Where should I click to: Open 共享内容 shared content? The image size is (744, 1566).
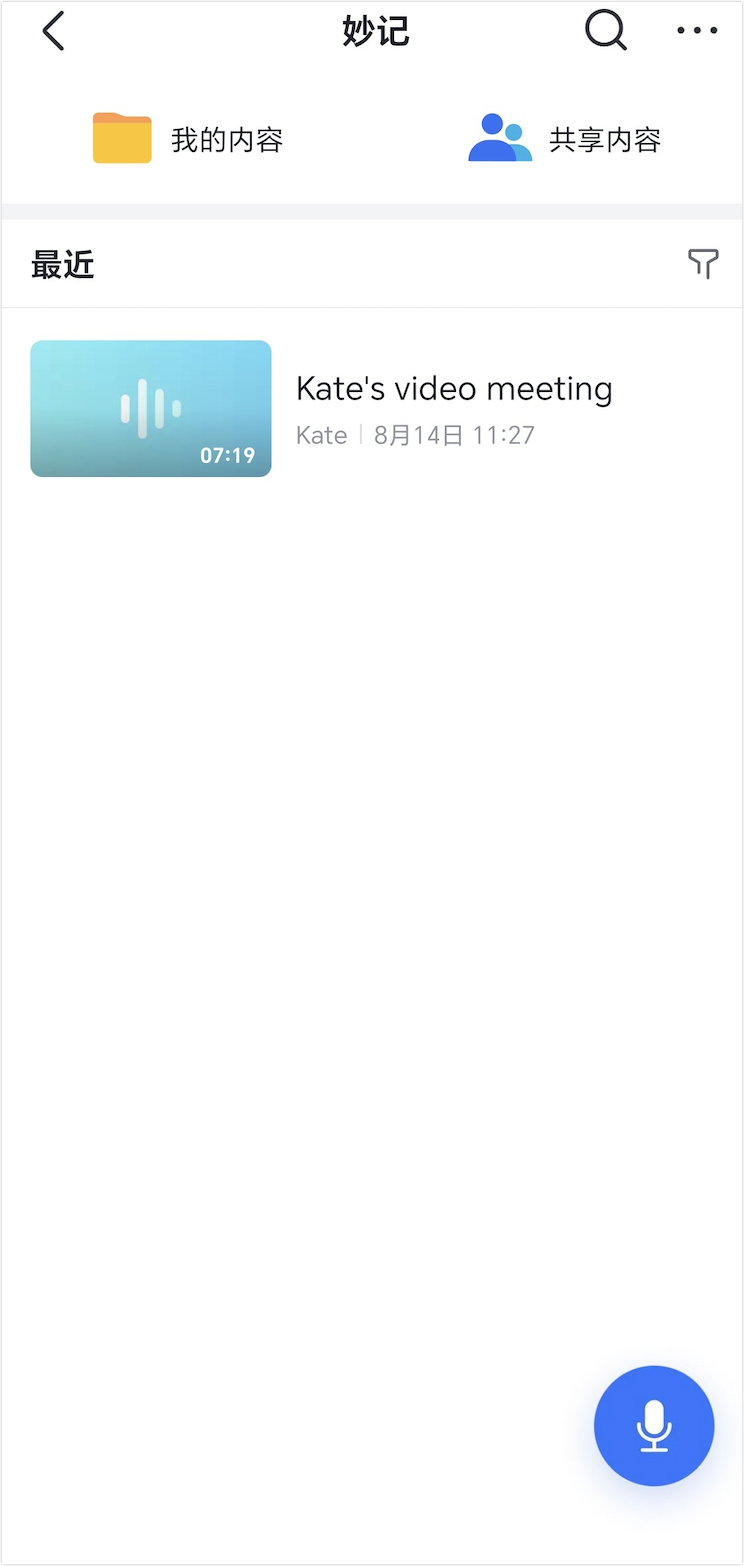pyautogui.click(x=565, y=139)
